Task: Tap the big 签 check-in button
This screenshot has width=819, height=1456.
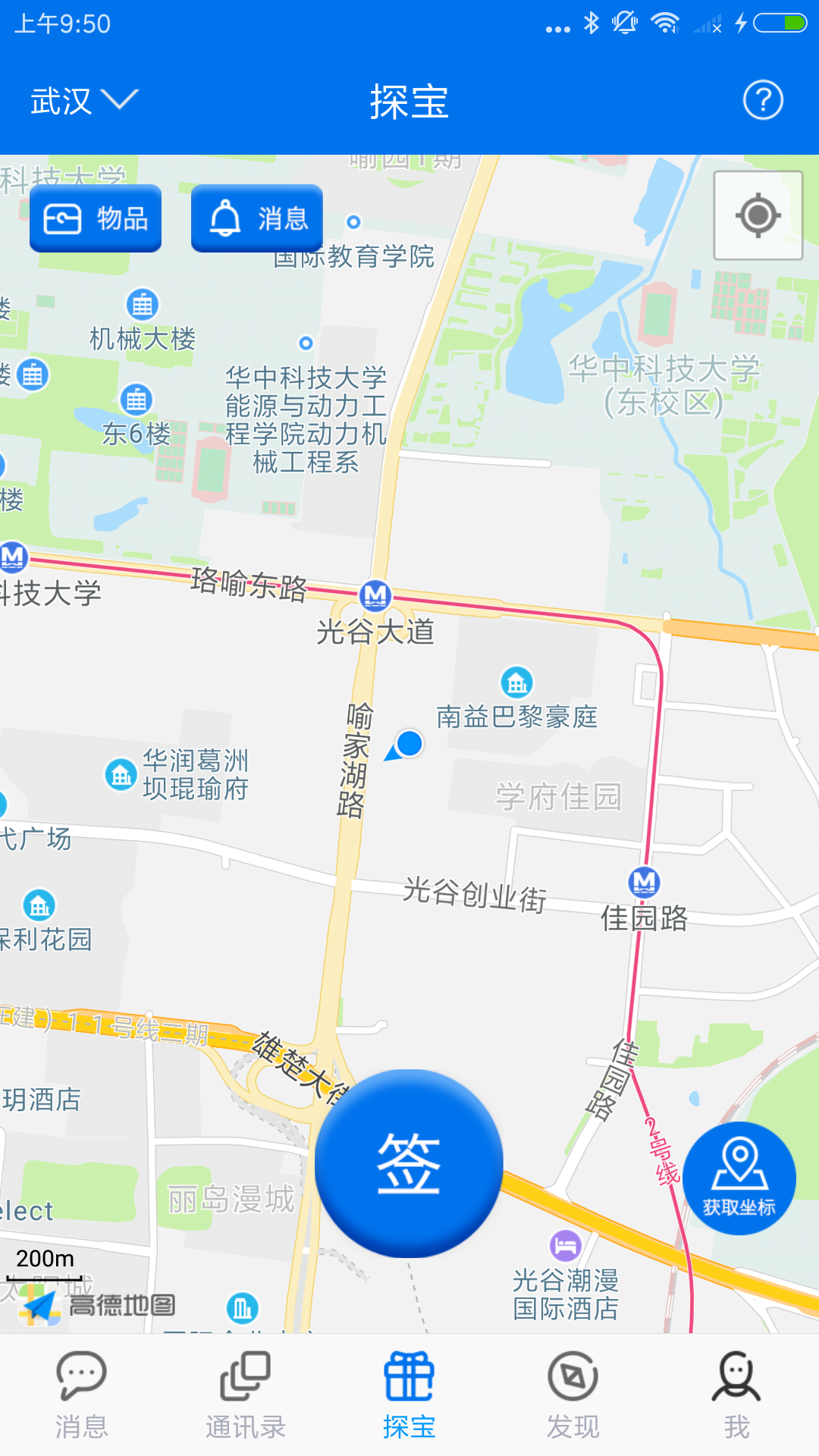Action: pos(409,1163)
